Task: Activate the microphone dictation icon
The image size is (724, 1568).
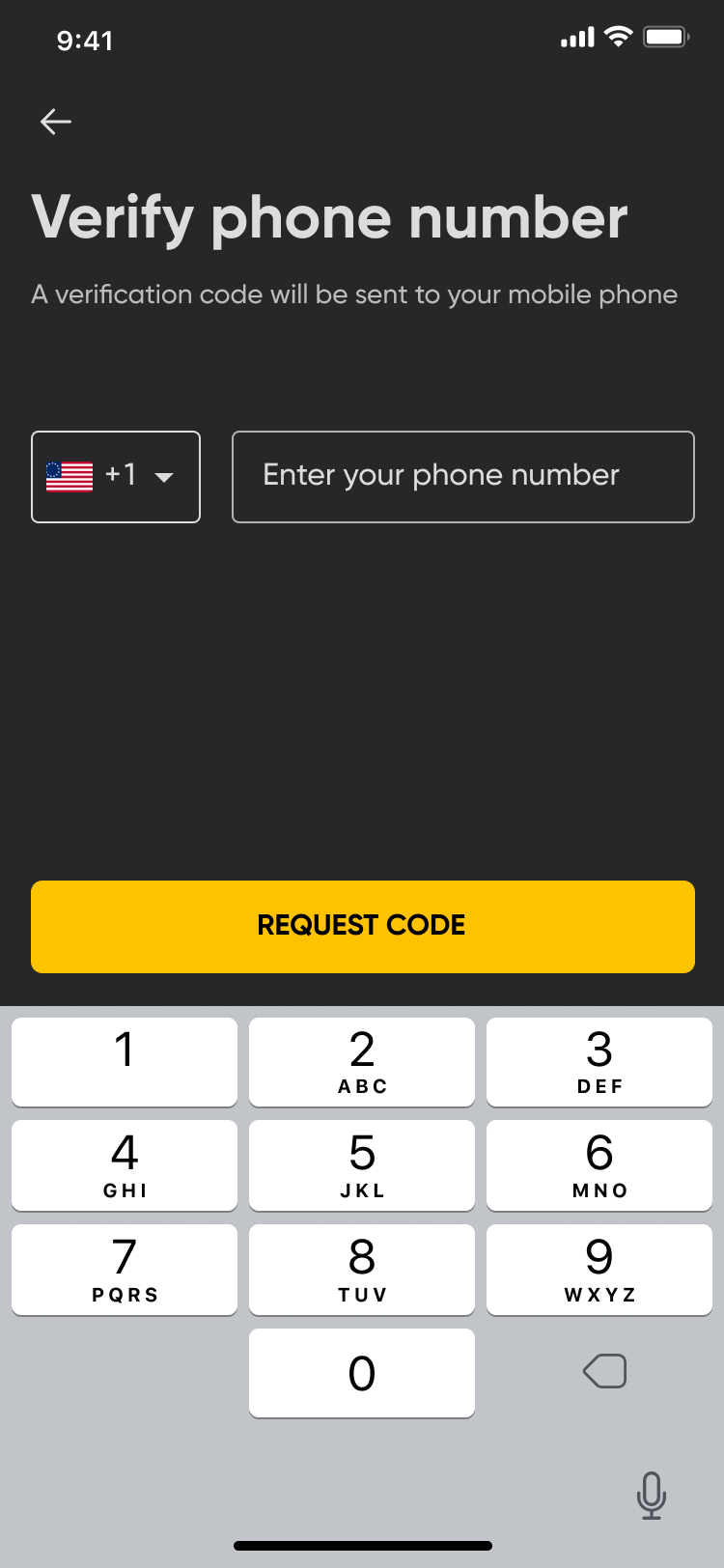Action: (652, 1495)
